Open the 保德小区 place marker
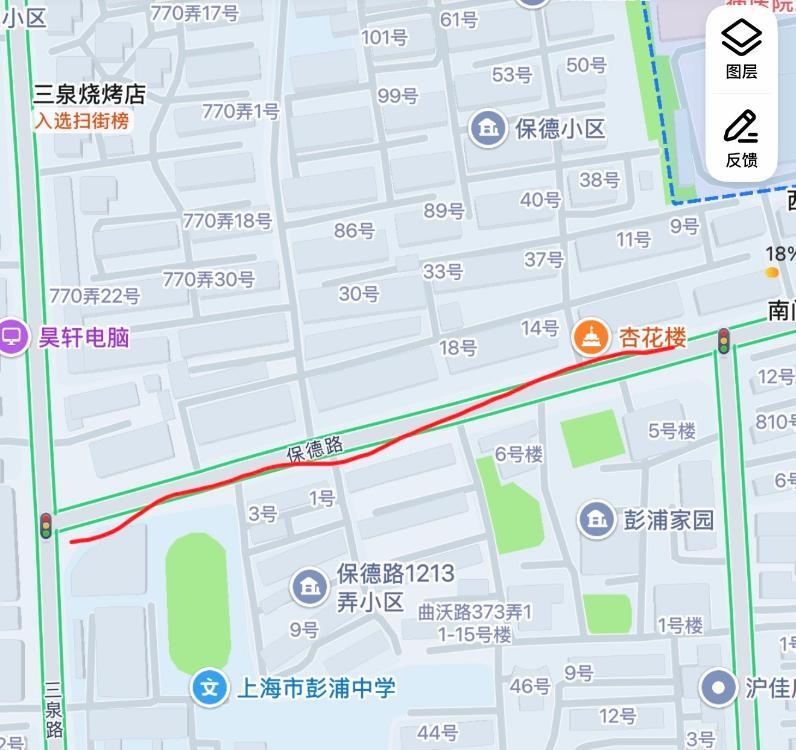 click(x=489, y=128)
